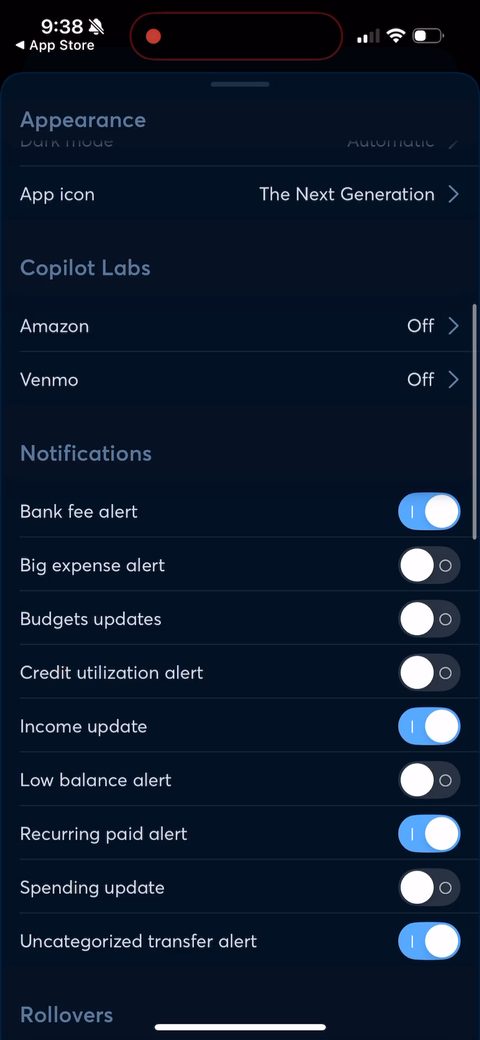Open the App icon setting

(239, 194)
